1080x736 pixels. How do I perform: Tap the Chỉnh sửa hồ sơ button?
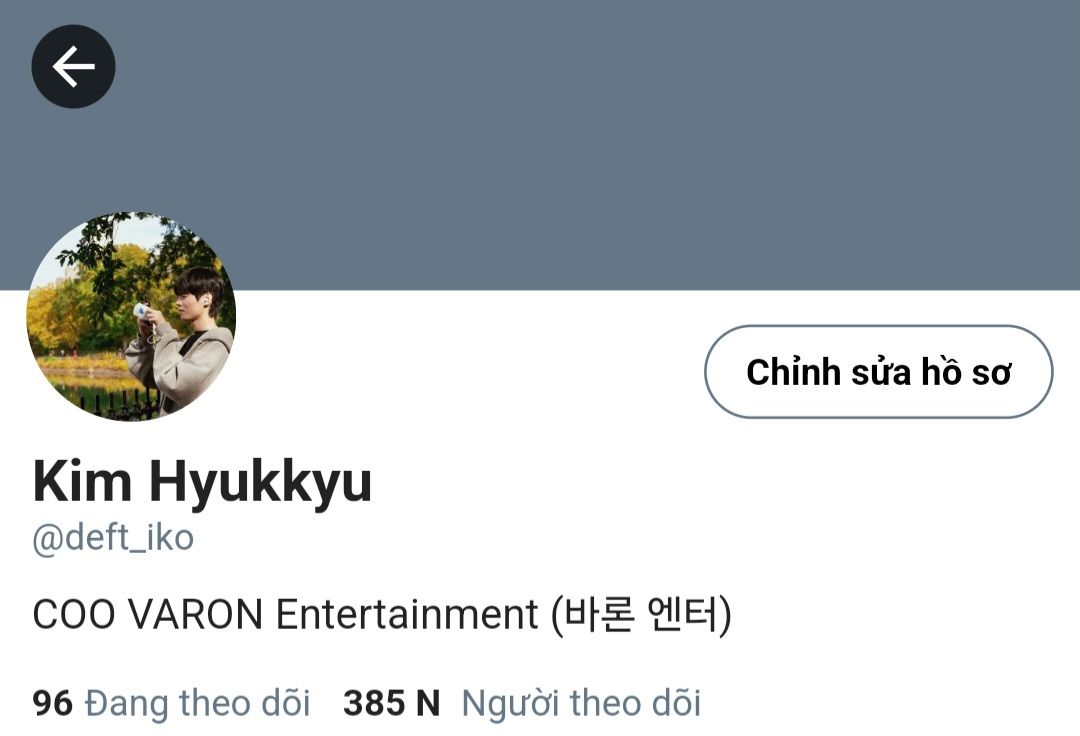pos(878,372)
